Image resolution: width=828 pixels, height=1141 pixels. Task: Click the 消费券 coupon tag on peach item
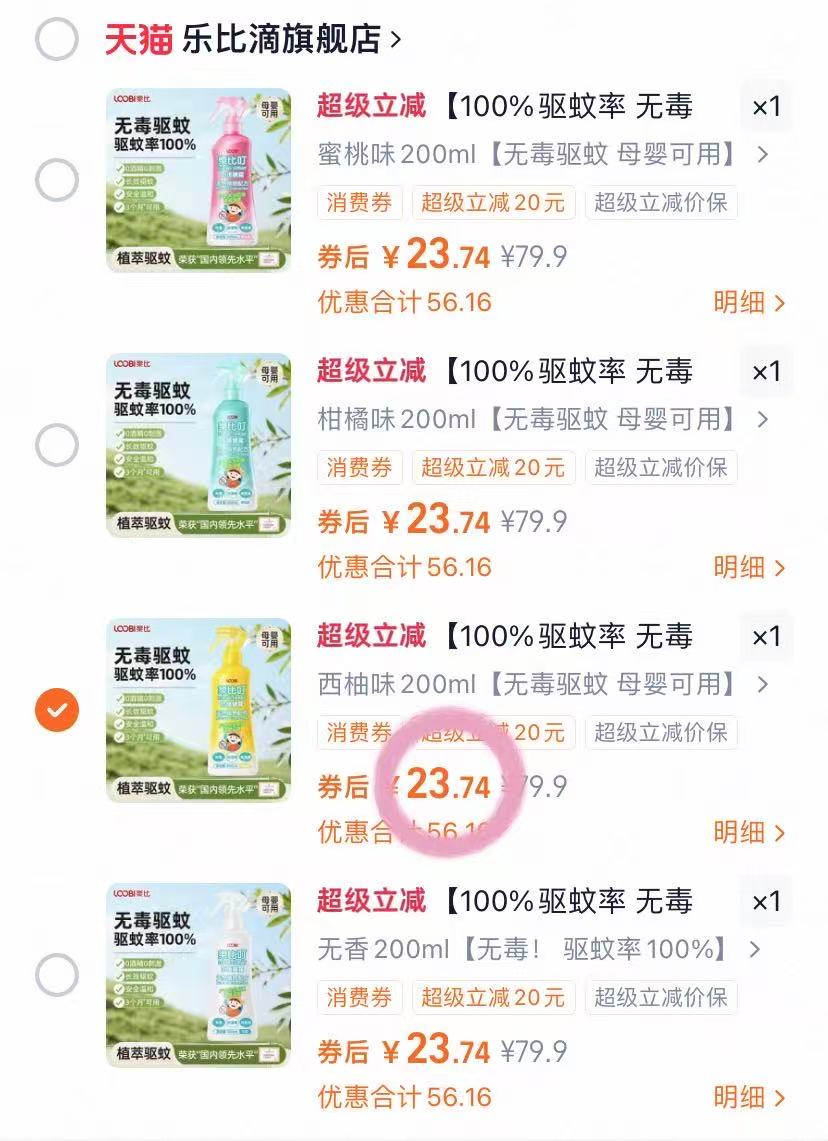coord(359,201)
